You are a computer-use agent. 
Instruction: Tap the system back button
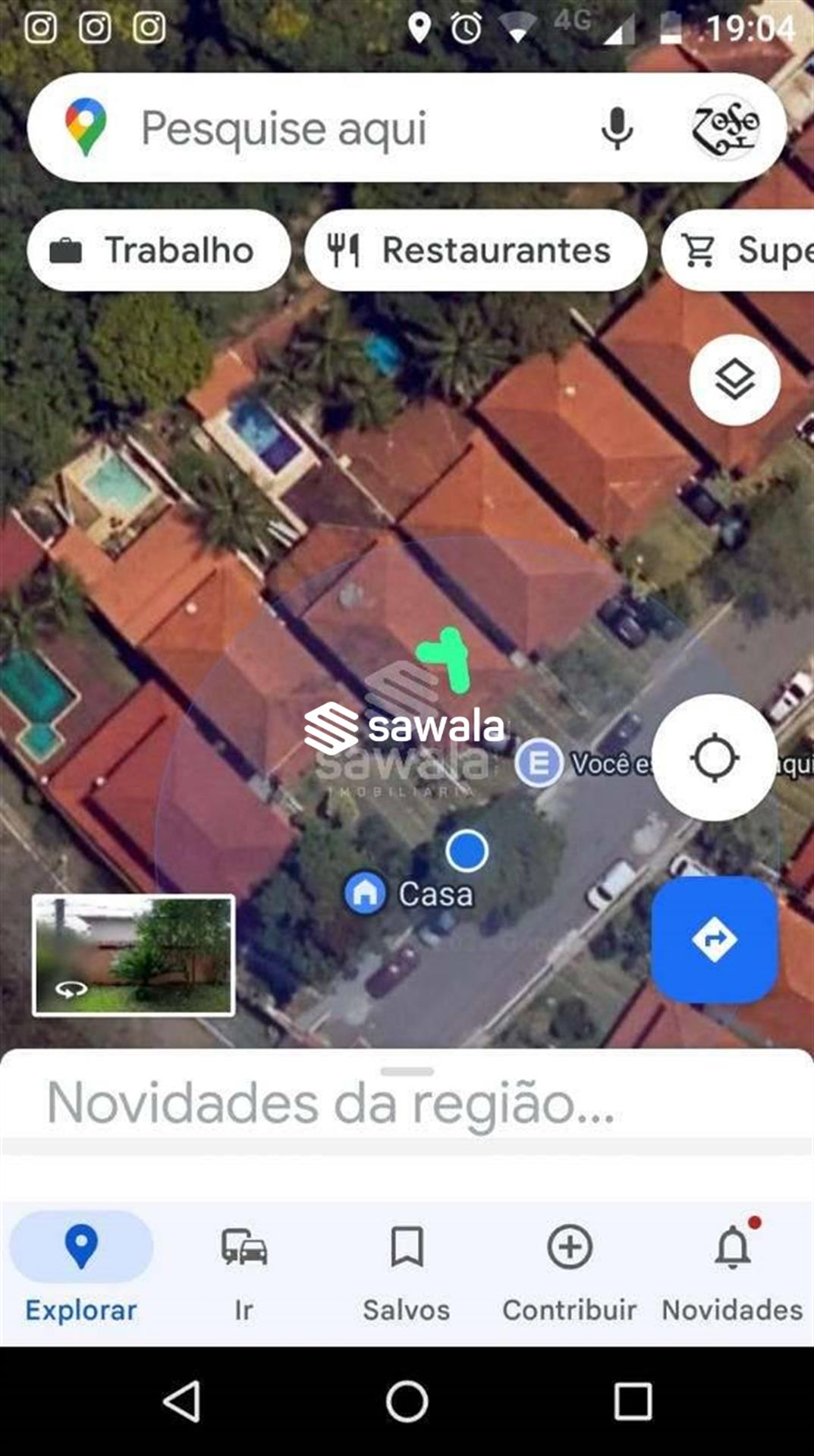coord(182,1401)
